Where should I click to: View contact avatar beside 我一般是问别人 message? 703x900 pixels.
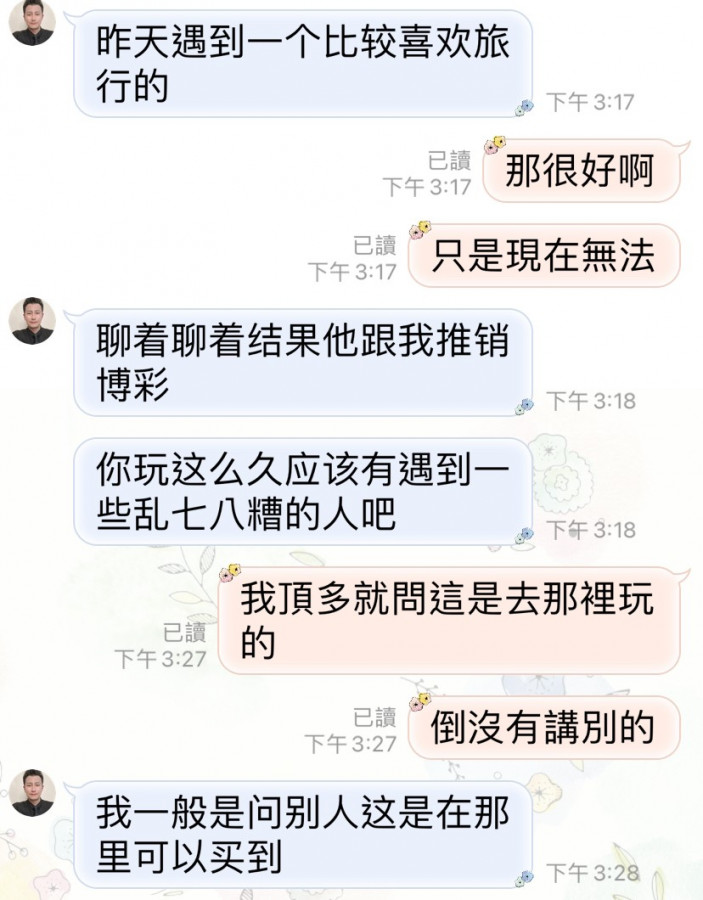click(x=32, y=793)
